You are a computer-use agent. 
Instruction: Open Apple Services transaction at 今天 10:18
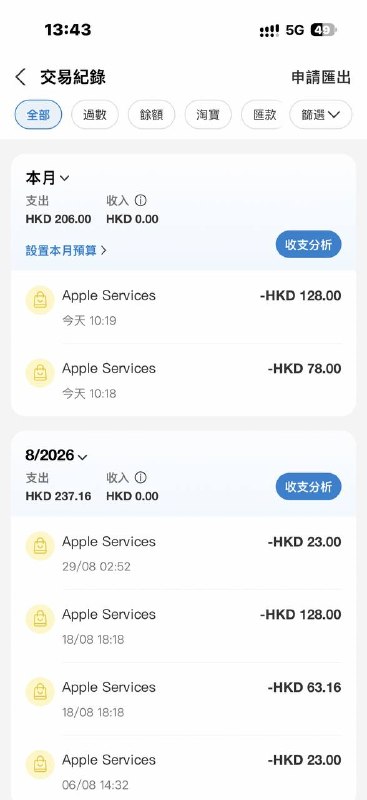[x=183, y=380]
